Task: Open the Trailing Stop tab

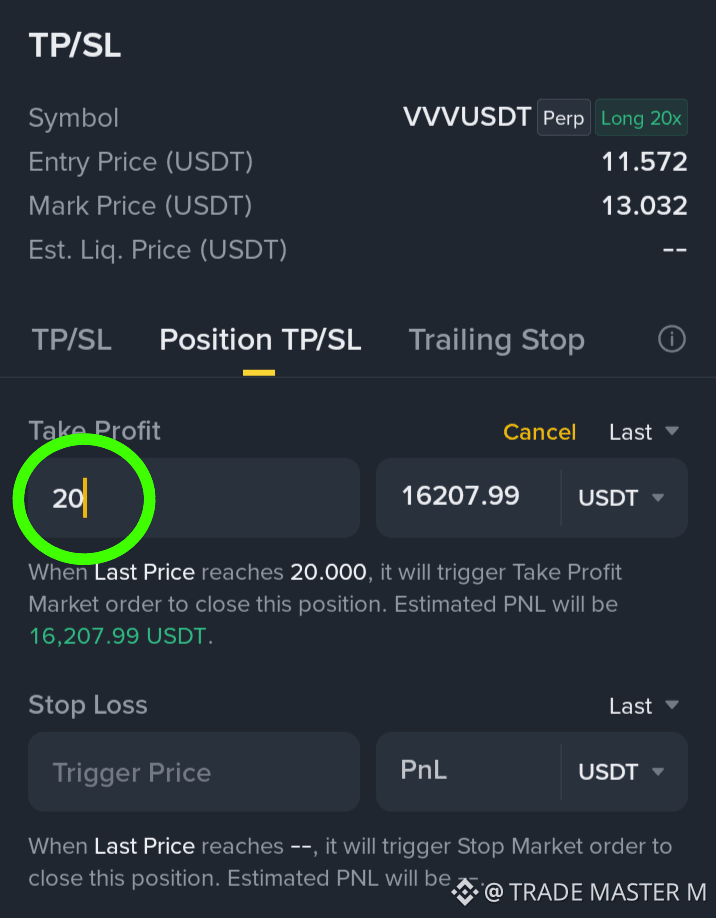Action: coord(496,340)
